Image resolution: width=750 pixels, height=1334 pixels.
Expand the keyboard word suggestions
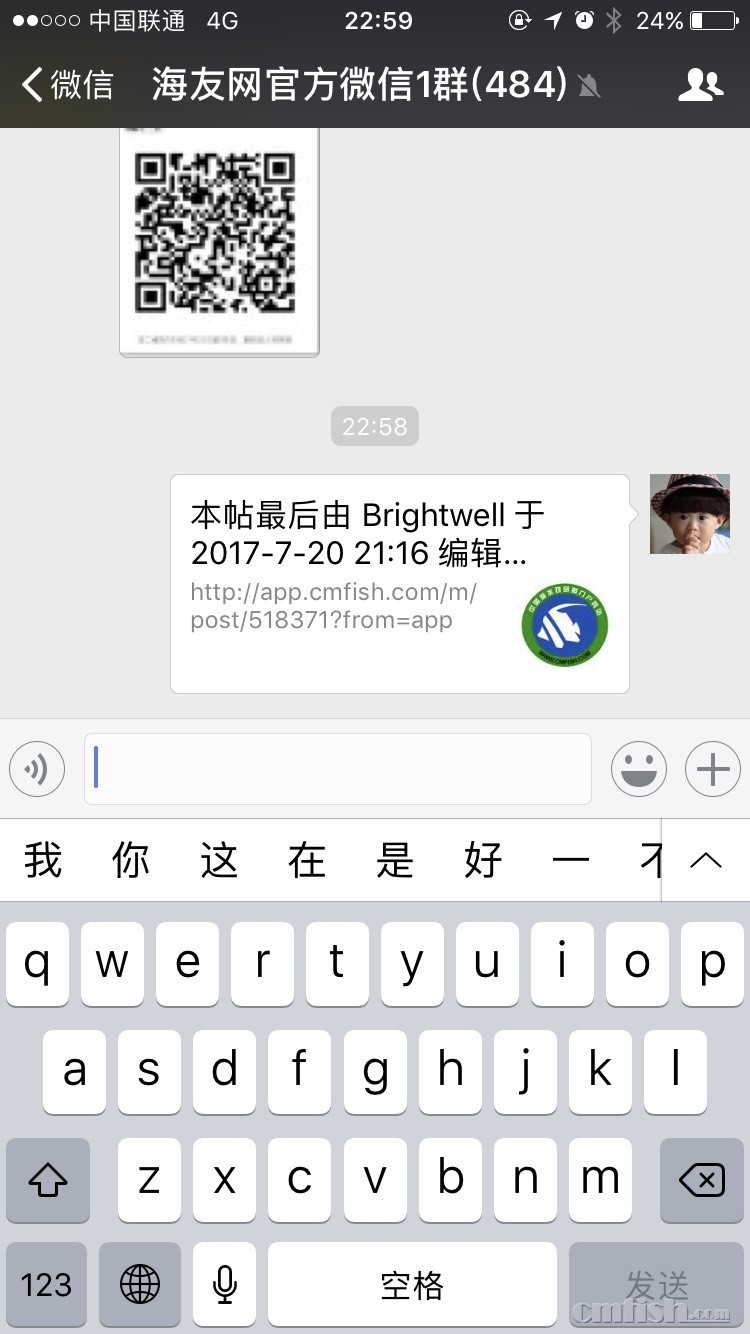[x=706, y=860]
